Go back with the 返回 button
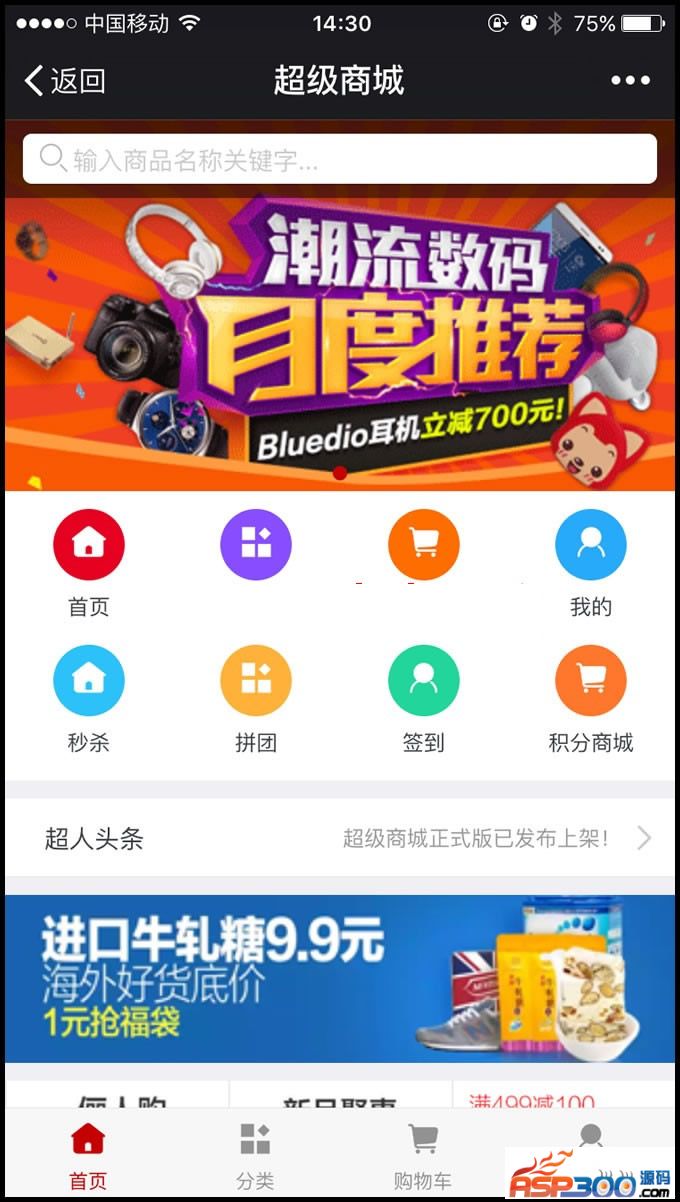 click(x=65, y=81)
